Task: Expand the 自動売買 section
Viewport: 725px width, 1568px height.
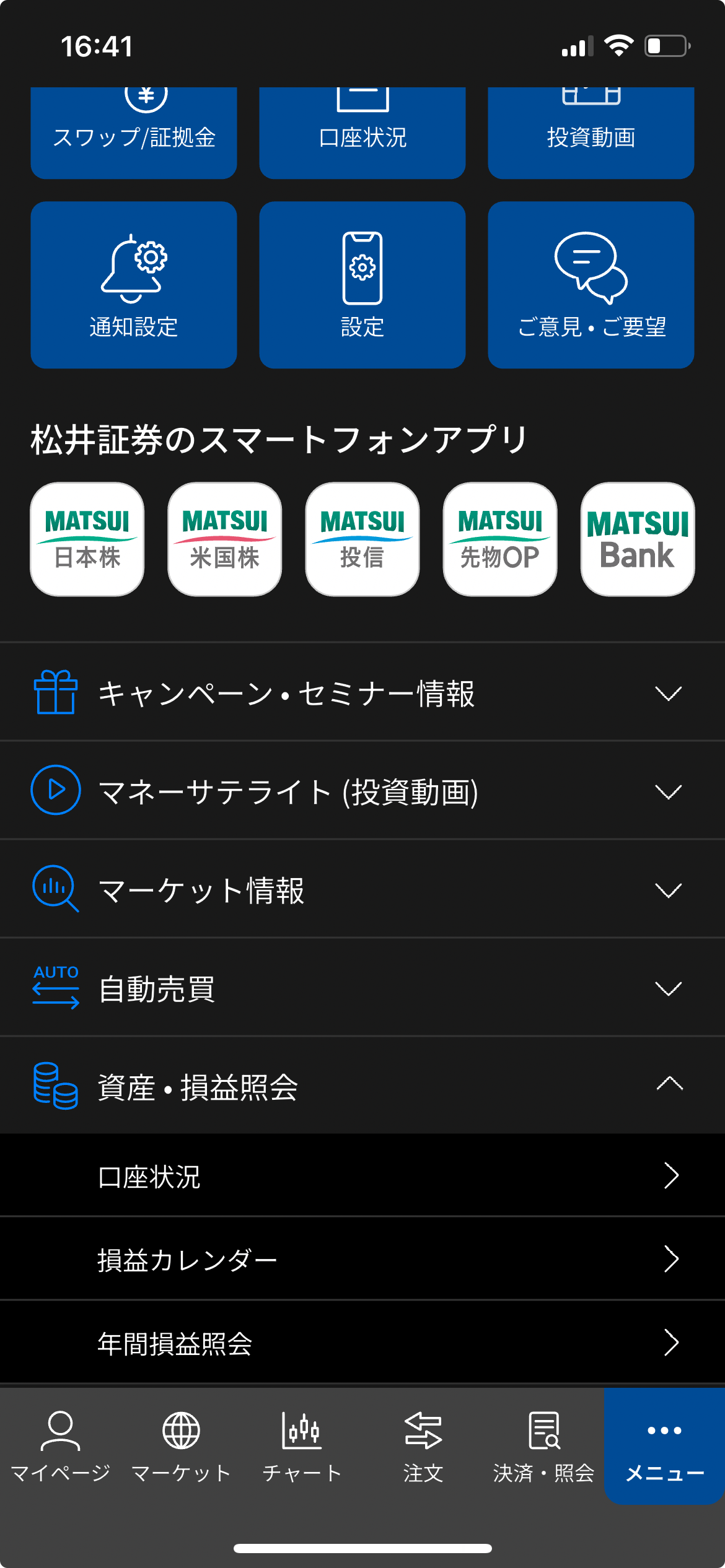Action: coord(362,988)
